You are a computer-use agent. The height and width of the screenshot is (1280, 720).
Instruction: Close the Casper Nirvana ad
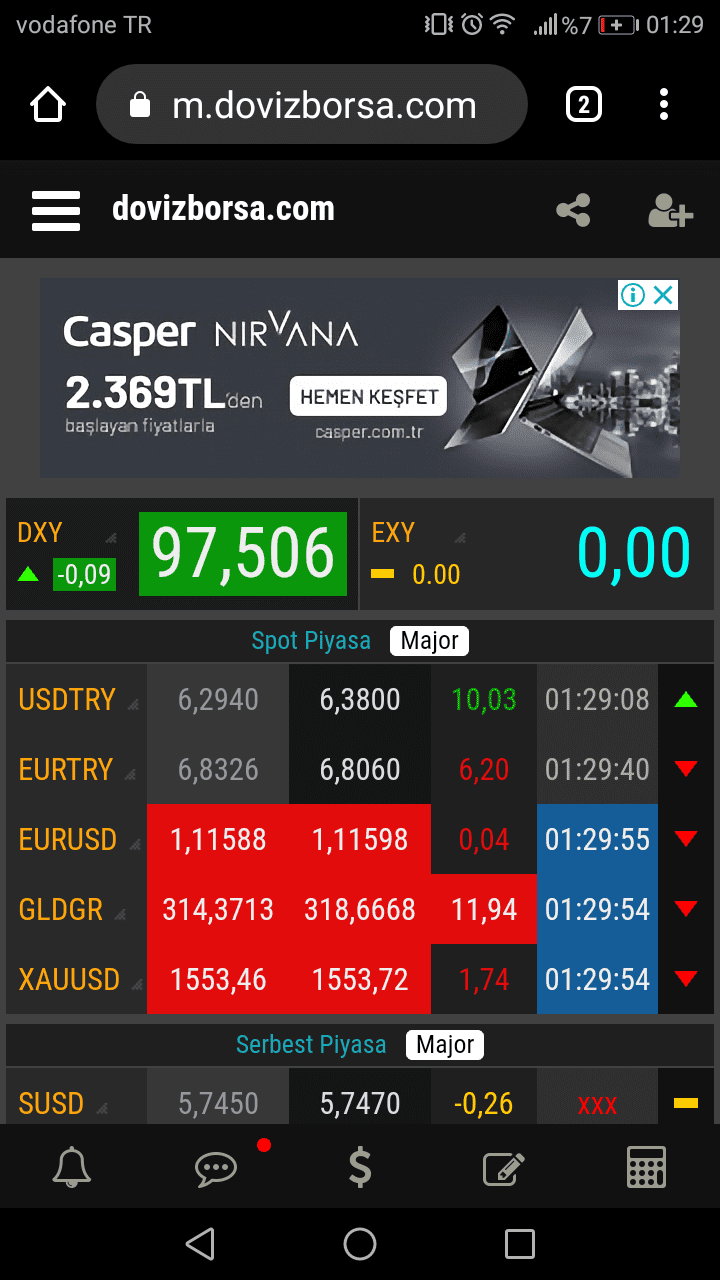click(663, 295)
